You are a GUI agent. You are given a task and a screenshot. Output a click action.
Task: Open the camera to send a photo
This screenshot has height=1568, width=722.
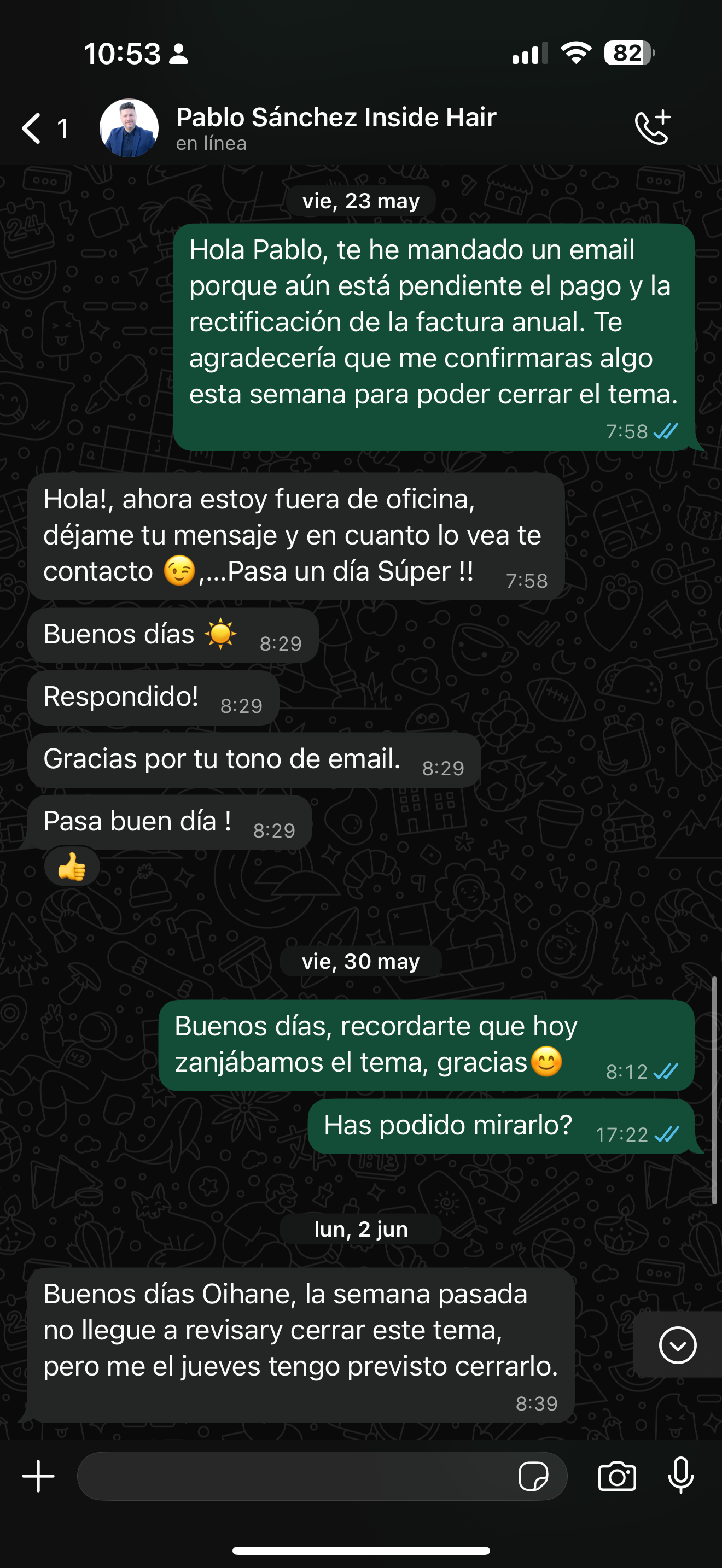pyautogui.click(x=616, y=1476)
